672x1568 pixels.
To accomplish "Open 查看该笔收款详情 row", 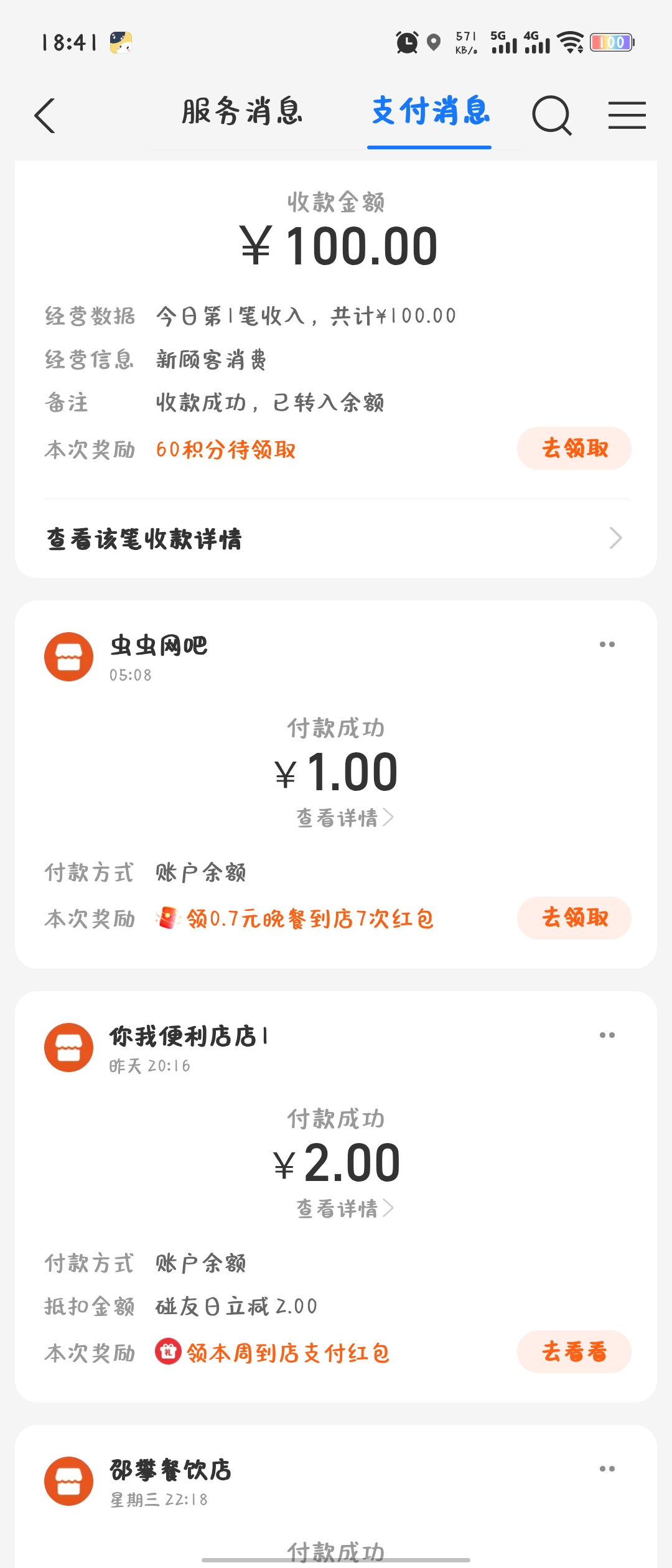I will 336,539.
